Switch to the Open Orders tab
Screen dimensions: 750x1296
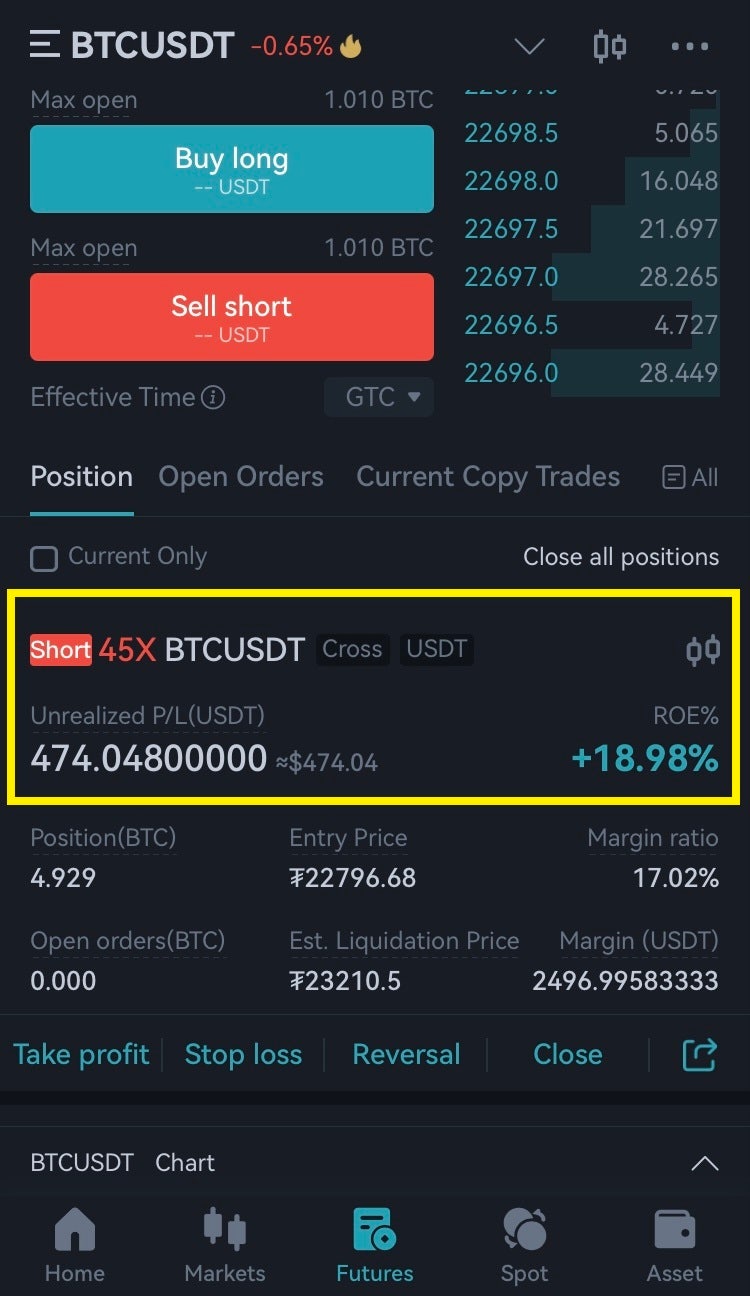point(241,477)
